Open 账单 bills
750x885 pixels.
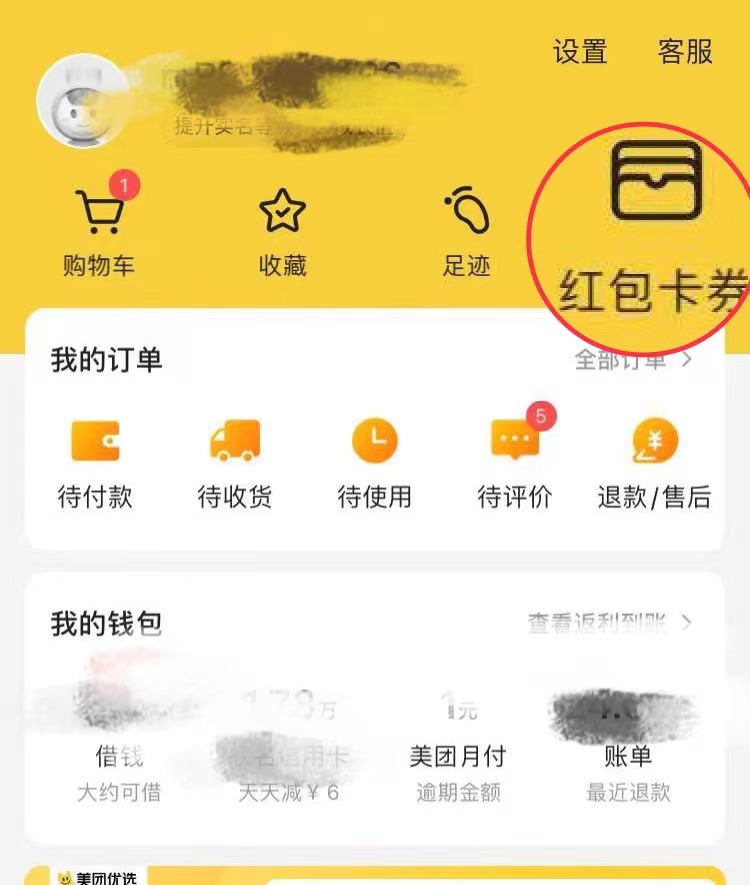(628, 755)
